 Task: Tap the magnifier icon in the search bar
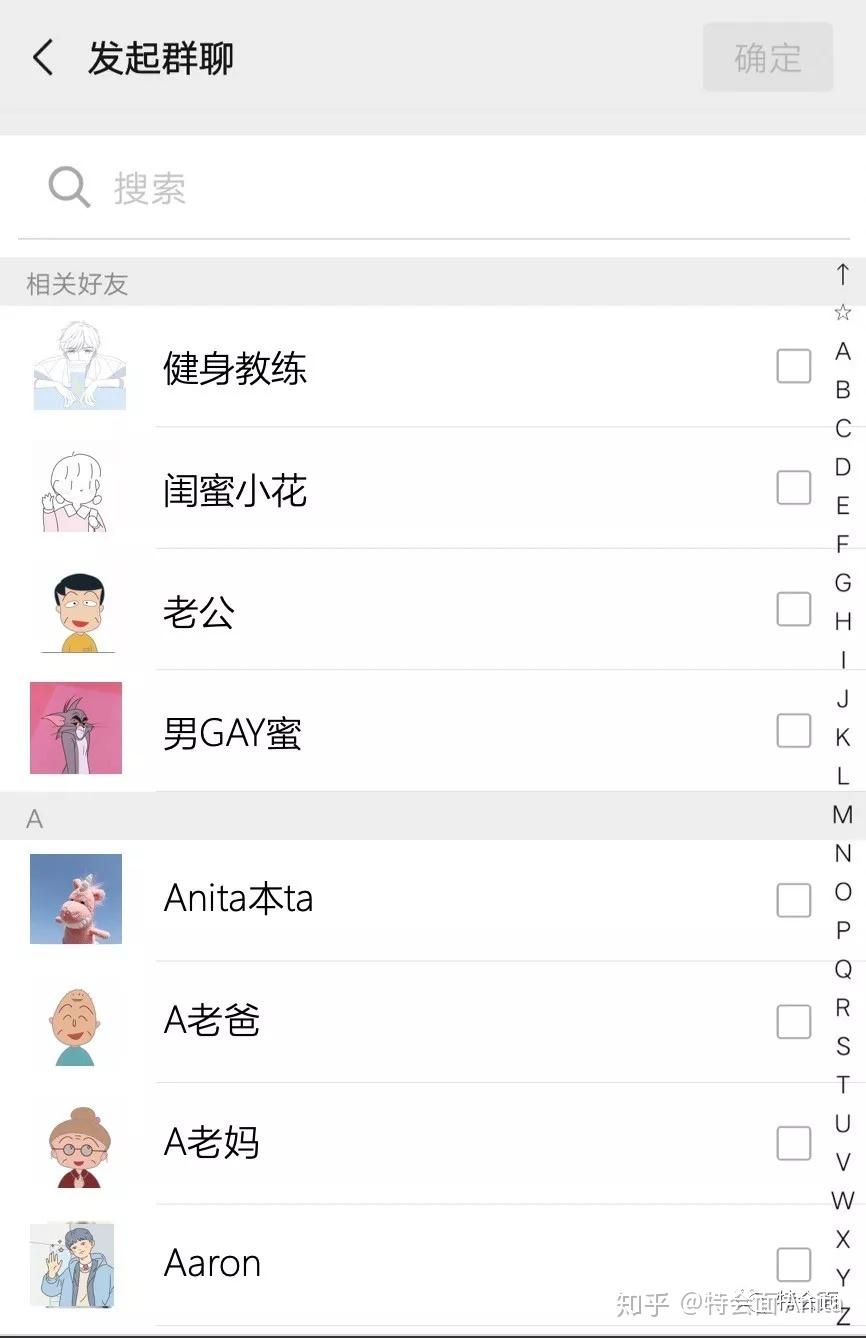(67, 187)
